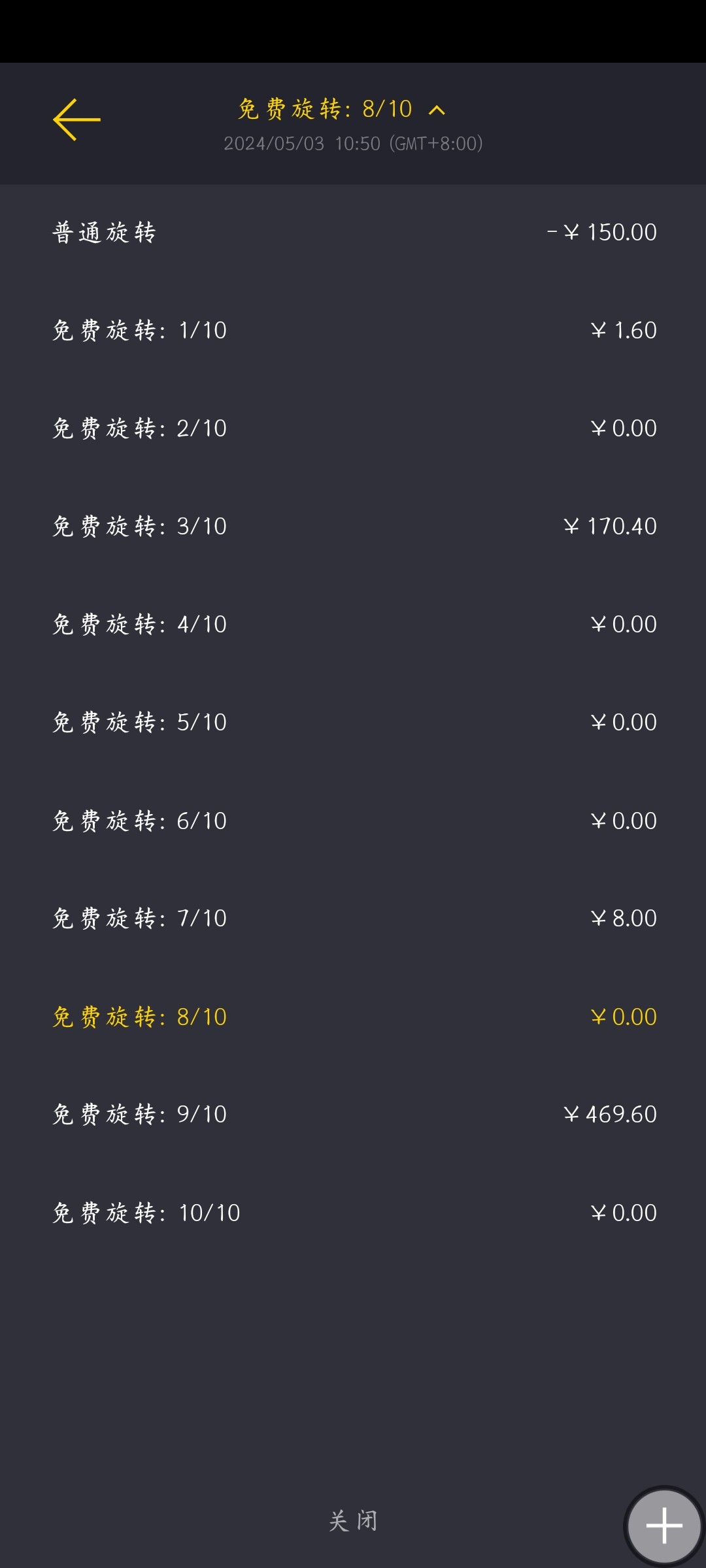Viewport: 706px width, 1568px height.
Task: View the ¥469.60 win for spin 9/10
Action: click(x=610, y=1114)
